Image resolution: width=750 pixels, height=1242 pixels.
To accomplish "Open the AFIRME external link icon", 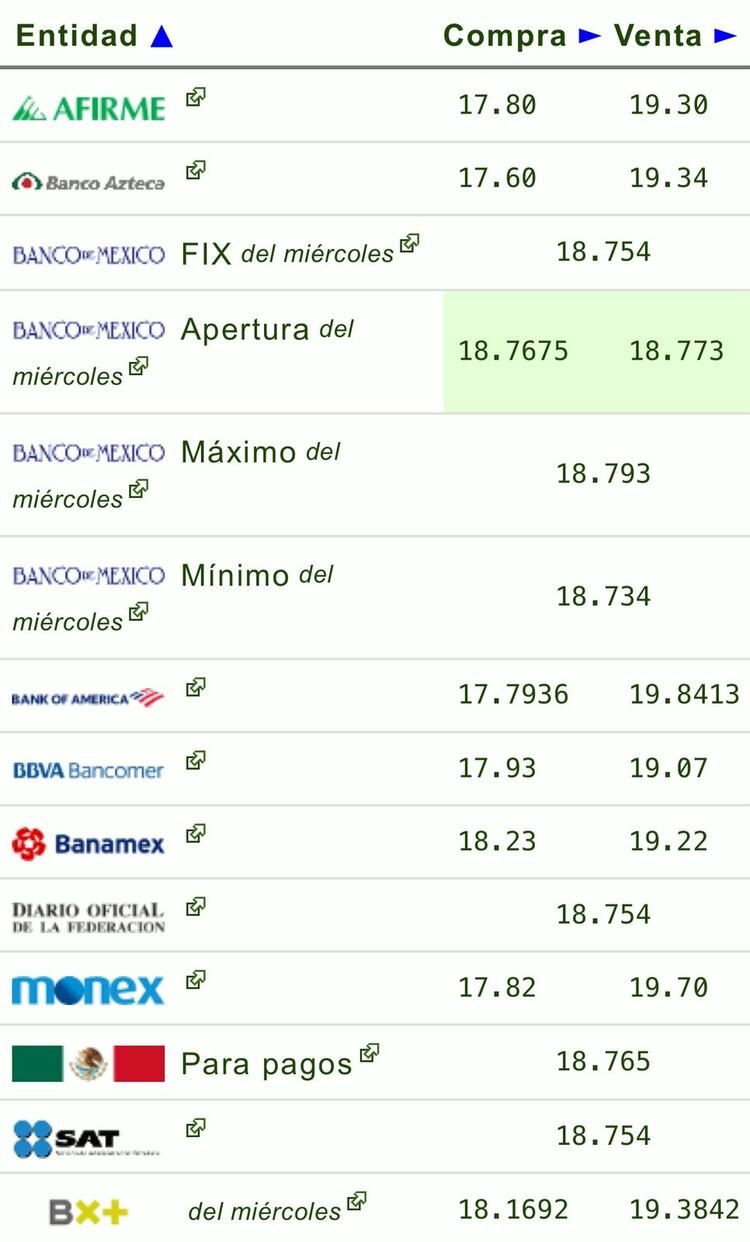I will point(196,97).
